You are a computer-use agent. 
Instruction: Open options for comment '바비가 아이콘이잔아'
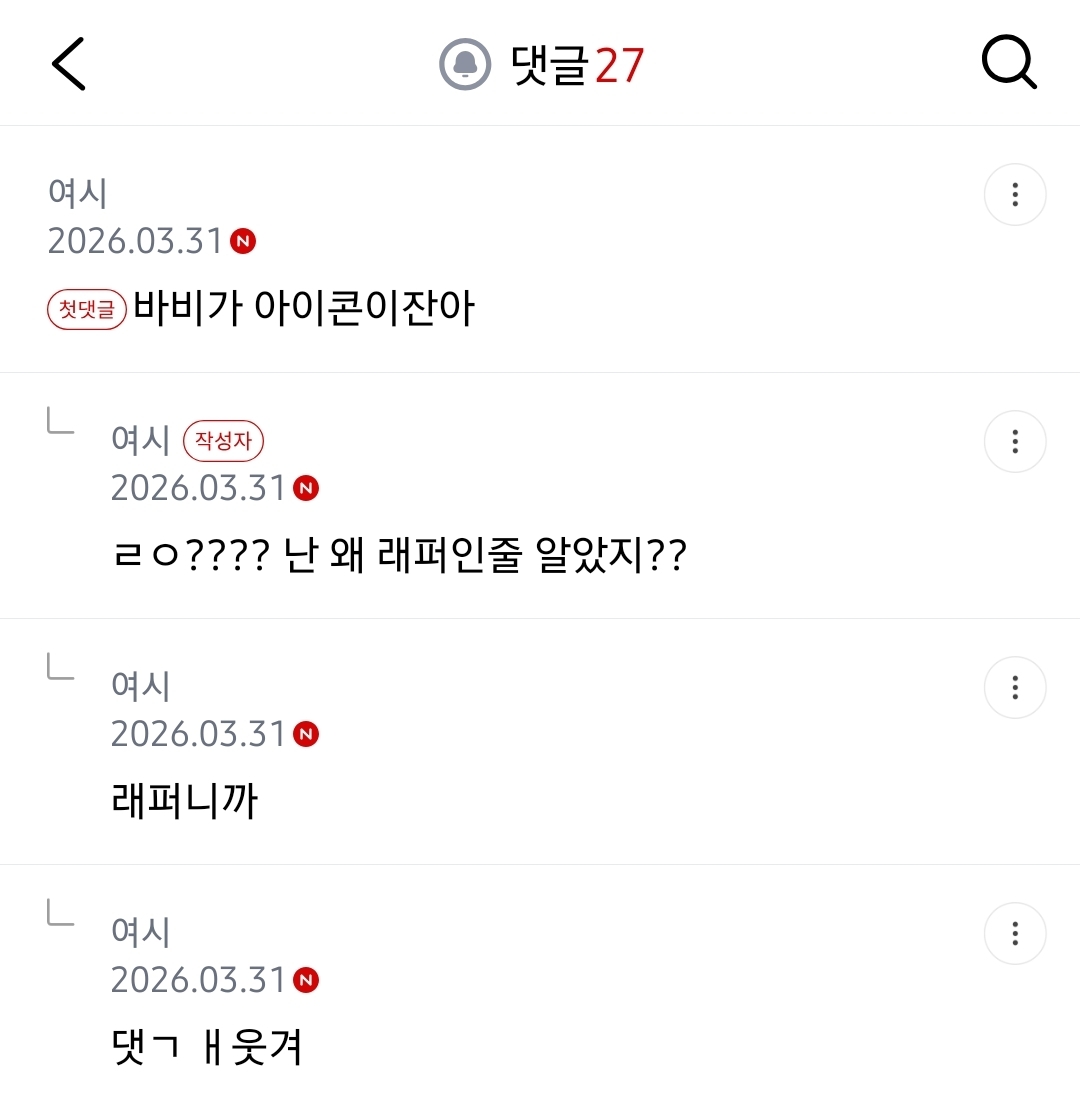click(1015, 194)
